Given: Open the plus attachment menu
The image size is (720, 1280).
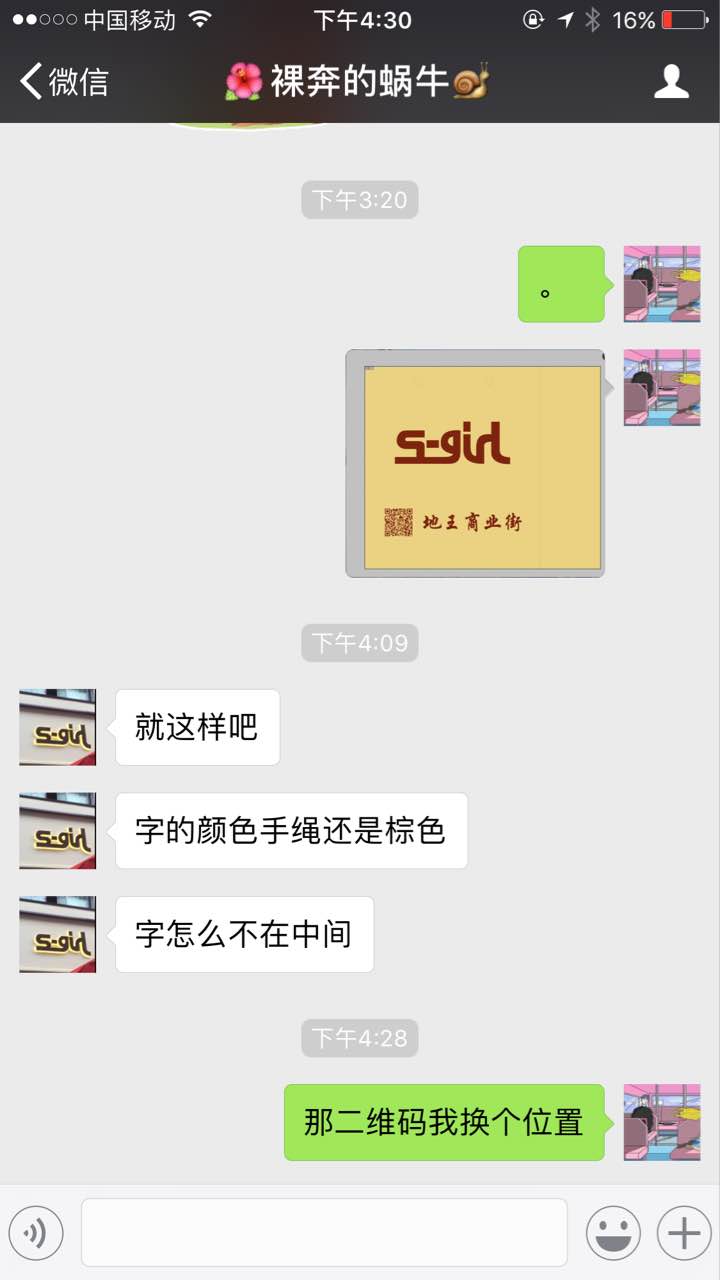Looking at the screenshot, I should click(683, 1232).
